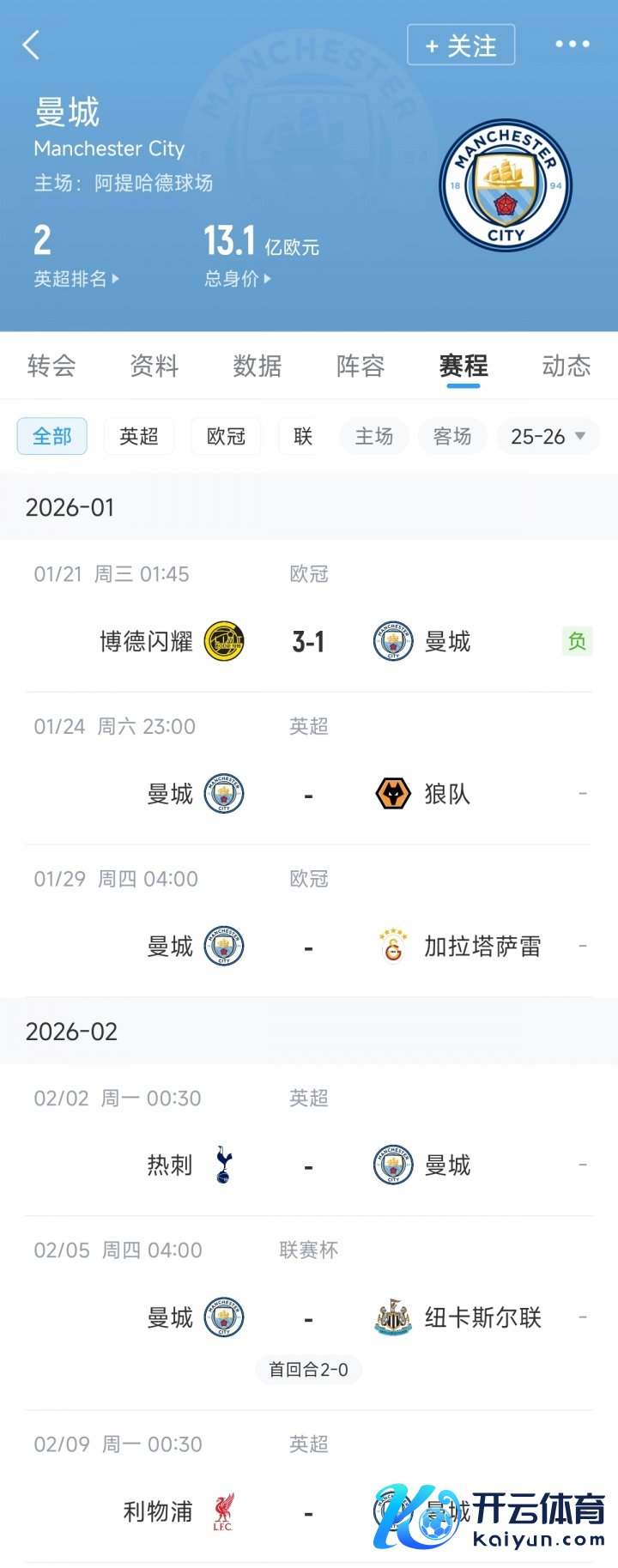Open the 曼城 vs 狼队 fixture
This screenshot has width=618, height=1568.
point(308,795)
